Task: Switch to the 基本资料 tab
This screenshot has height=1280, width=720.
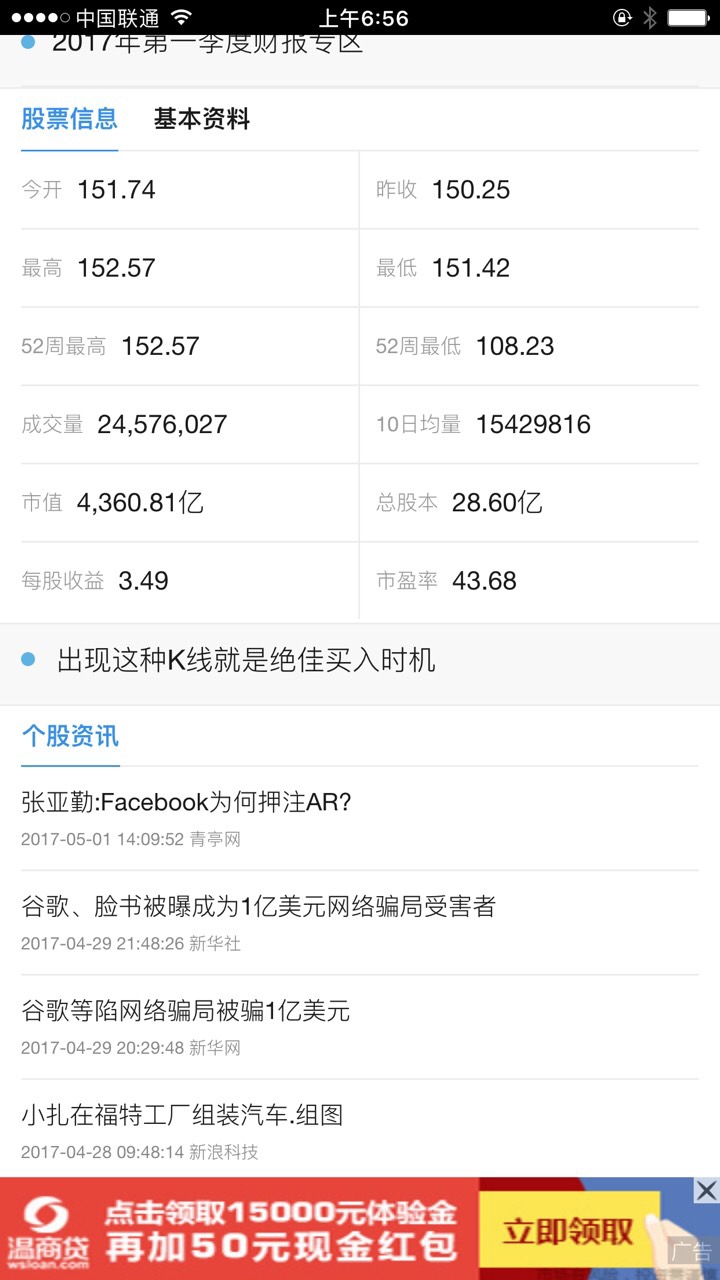Action: pyautogui.click(x=201, y=120)
